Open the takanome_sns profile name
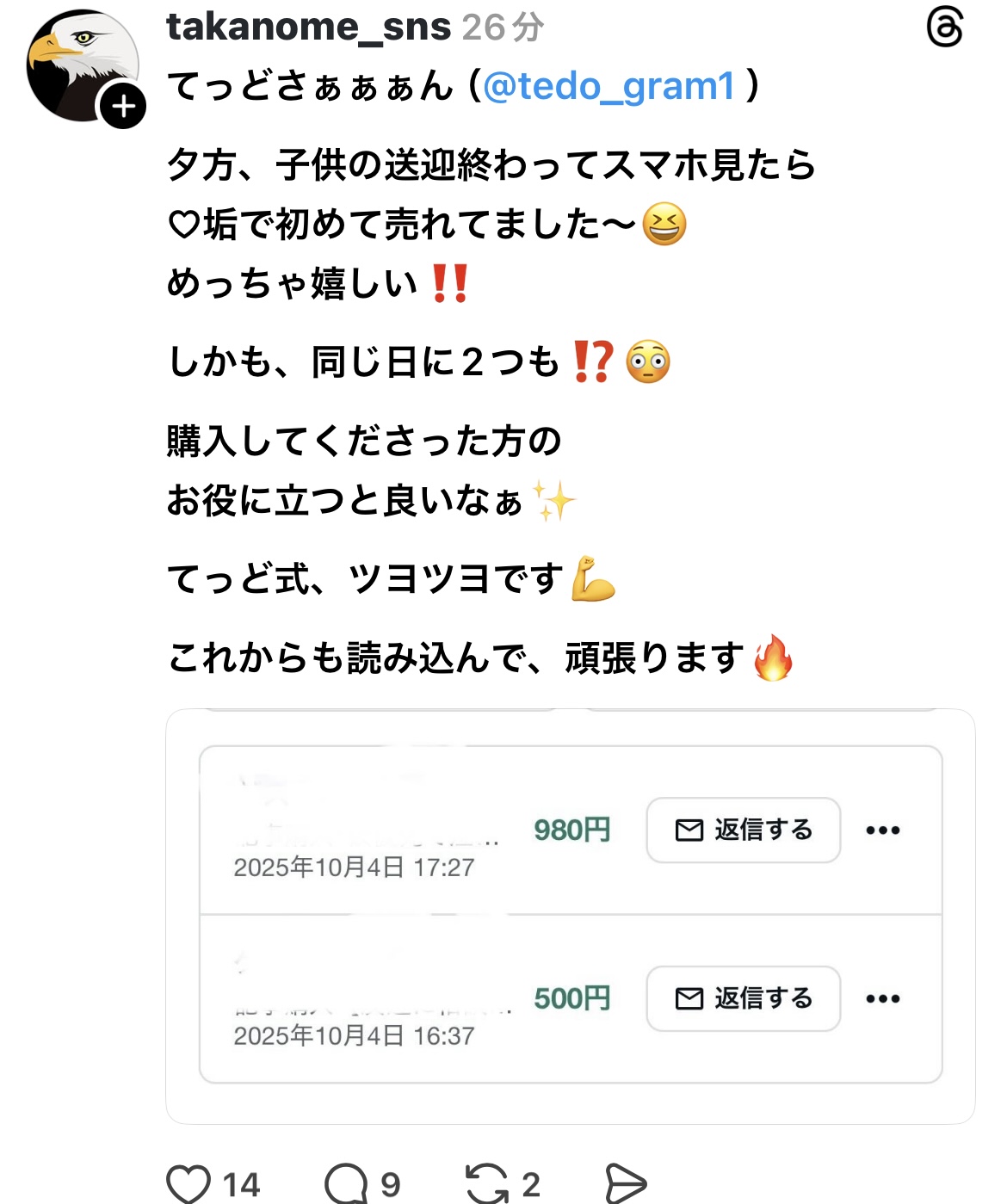Viewport: 1007px width, 1204px height. 308,28
